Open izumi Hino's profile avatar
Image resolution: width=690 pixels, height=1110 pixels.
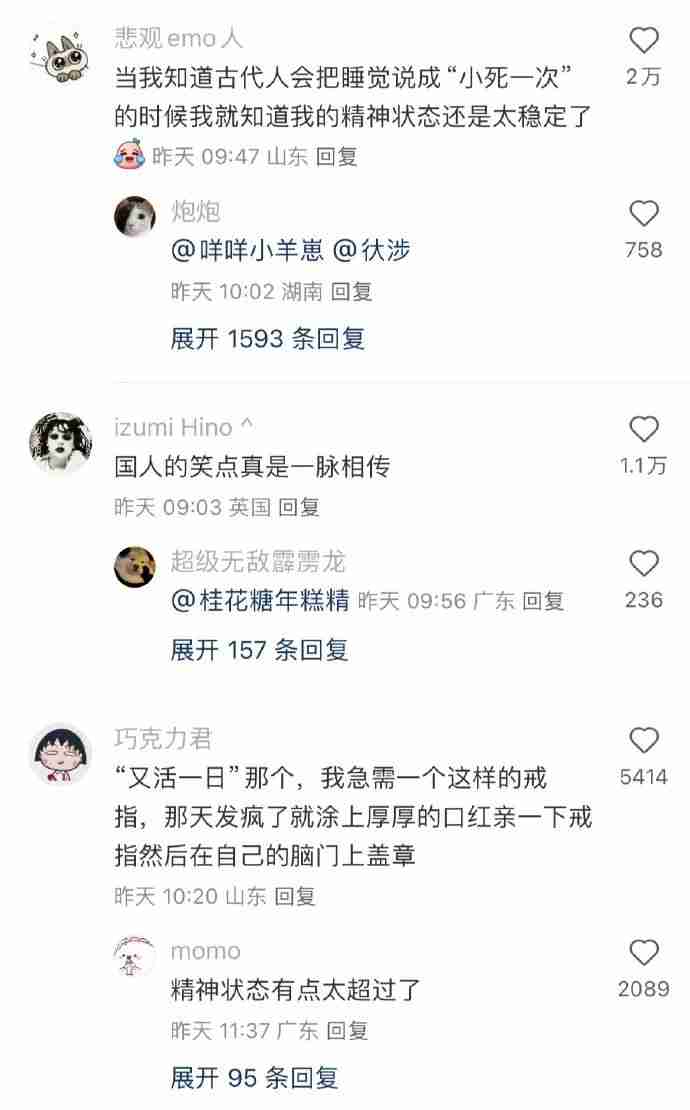click(60, 442)
